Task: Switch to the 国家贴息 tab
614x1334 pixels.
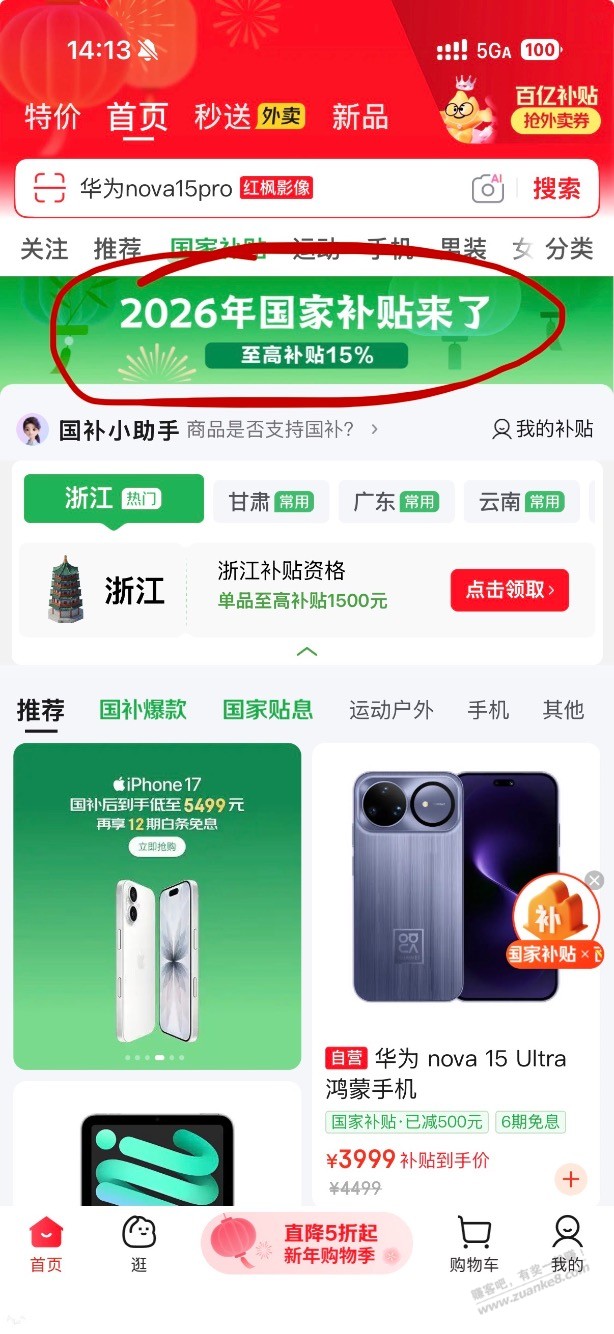Action: [x=267, y=710]
